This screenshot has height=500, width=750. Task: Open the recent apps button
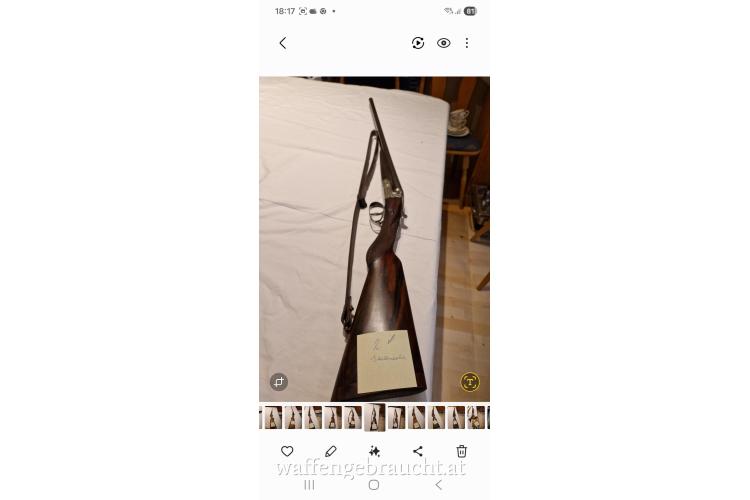[x=309, y=485]
